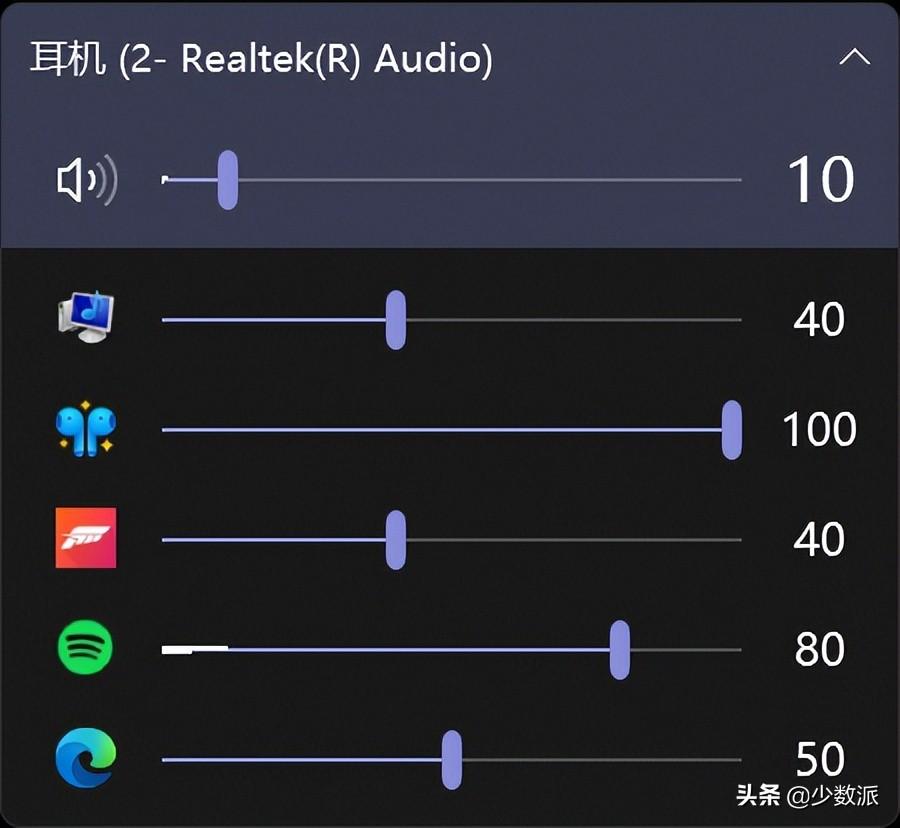The image size is (900, 828).
Task: Mute system sounds via its icon
Action: 86,318
